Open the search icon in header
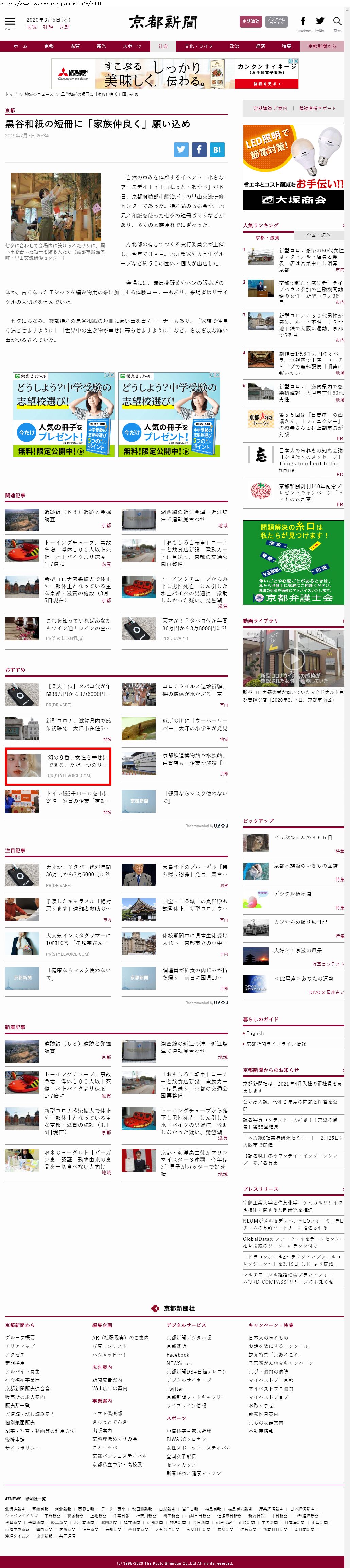Screen dimensions: 350x1568 pyautogui.click(x=337, y=22)
